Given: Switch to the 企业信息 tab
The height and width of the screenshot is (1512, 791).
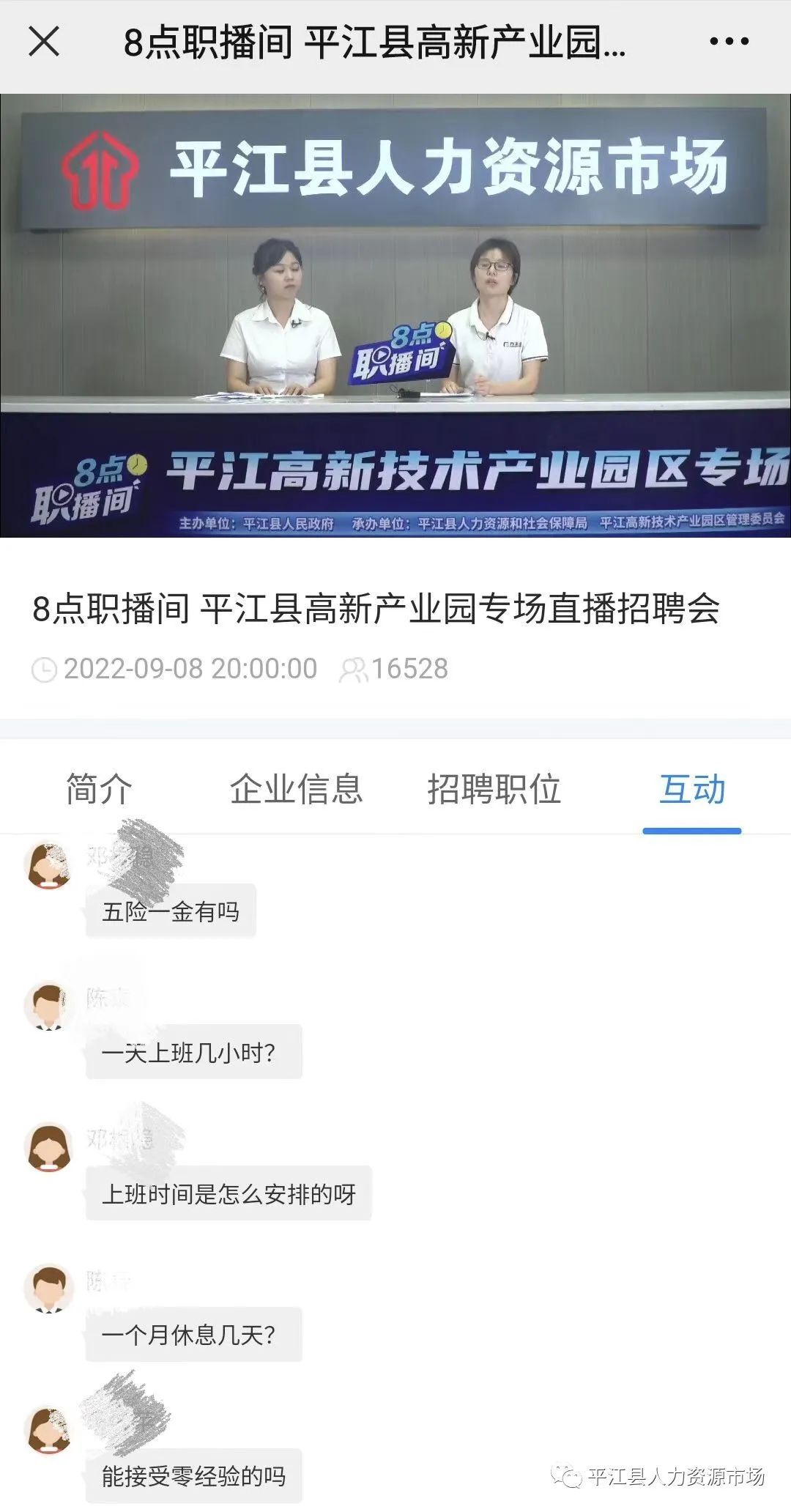Looking at the screenshot, I should pyautogui.click(x=296, y=789).
